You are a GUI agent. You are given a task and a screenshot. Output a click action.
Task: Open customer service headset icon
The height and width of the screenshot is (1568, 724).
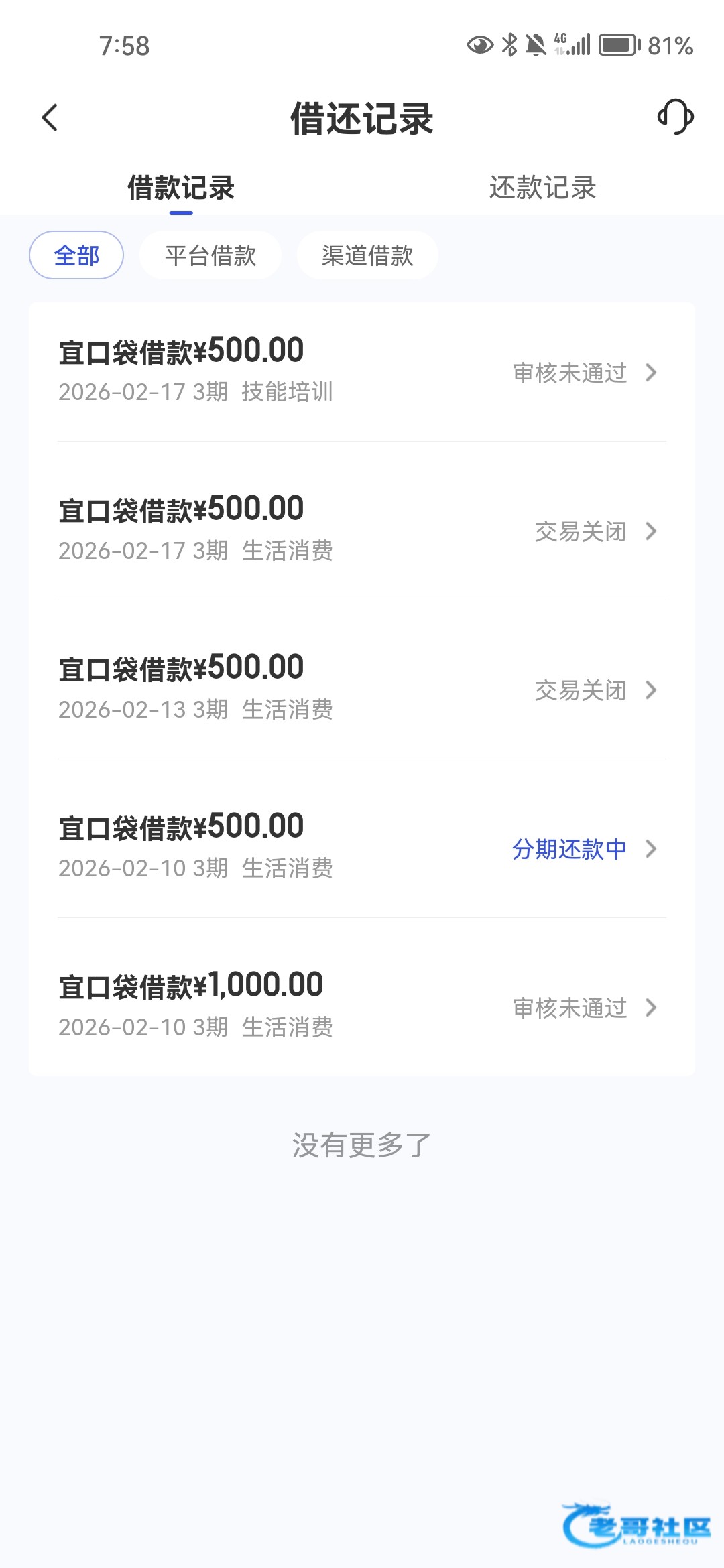coord(674,117)
